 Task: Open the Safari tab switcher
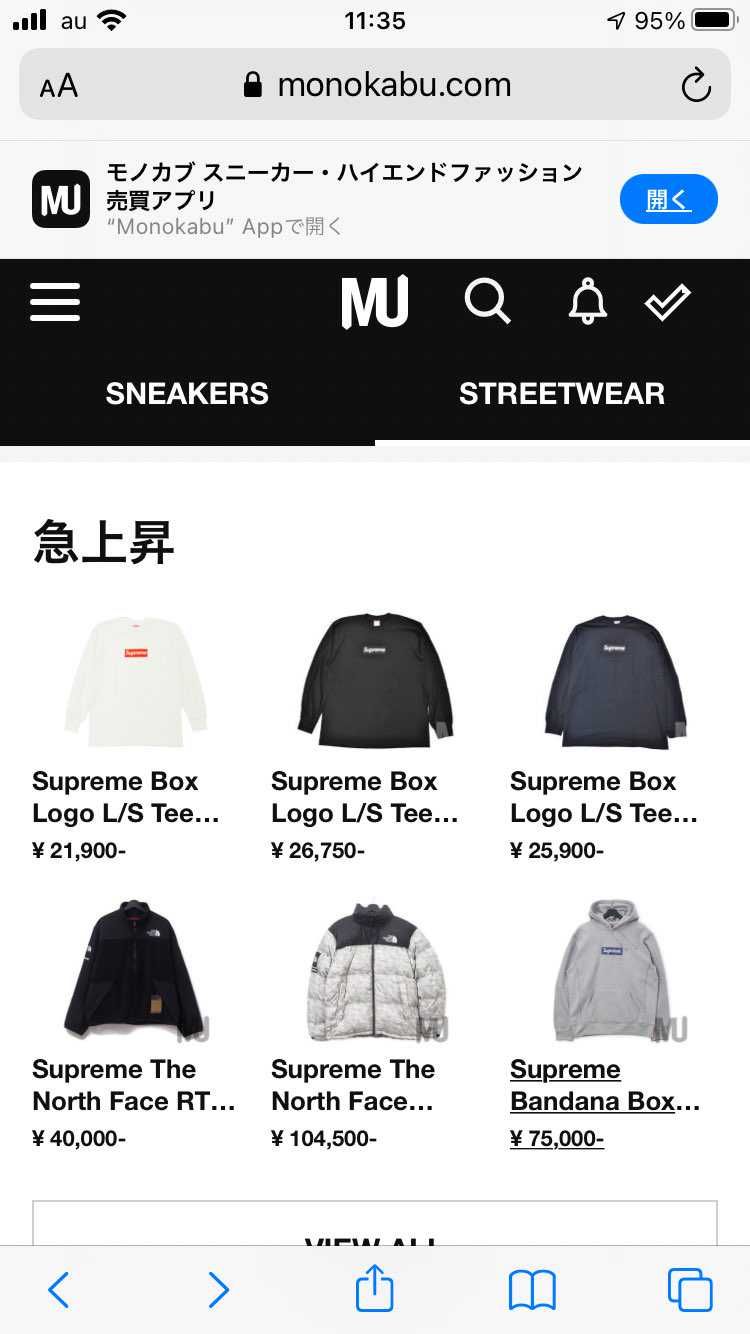[692, 1289]
